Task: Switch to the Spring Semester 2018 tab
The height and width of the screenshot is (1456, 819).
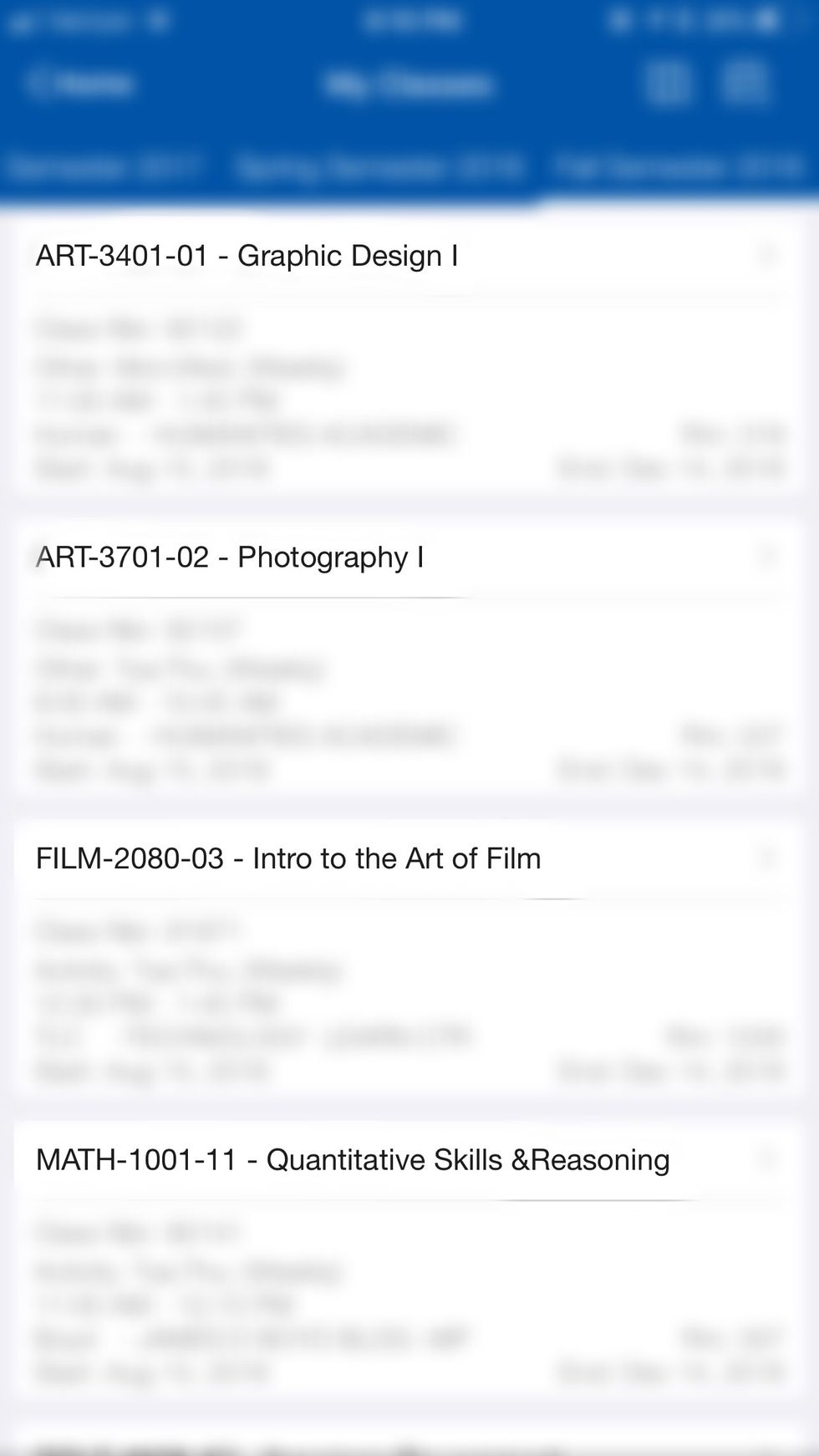Action: coord(379,167)
